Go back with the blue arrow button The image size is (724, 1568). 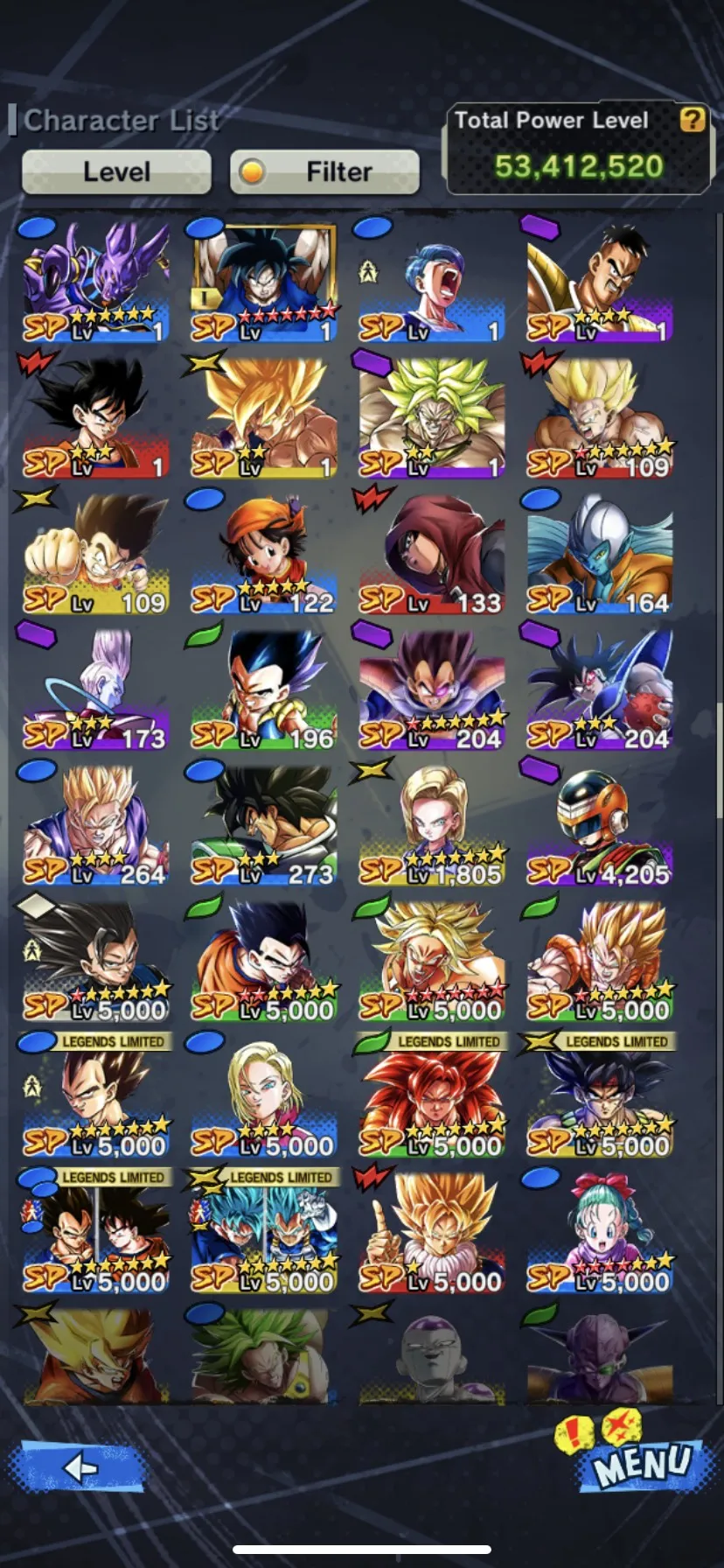tap(77, 1466)
